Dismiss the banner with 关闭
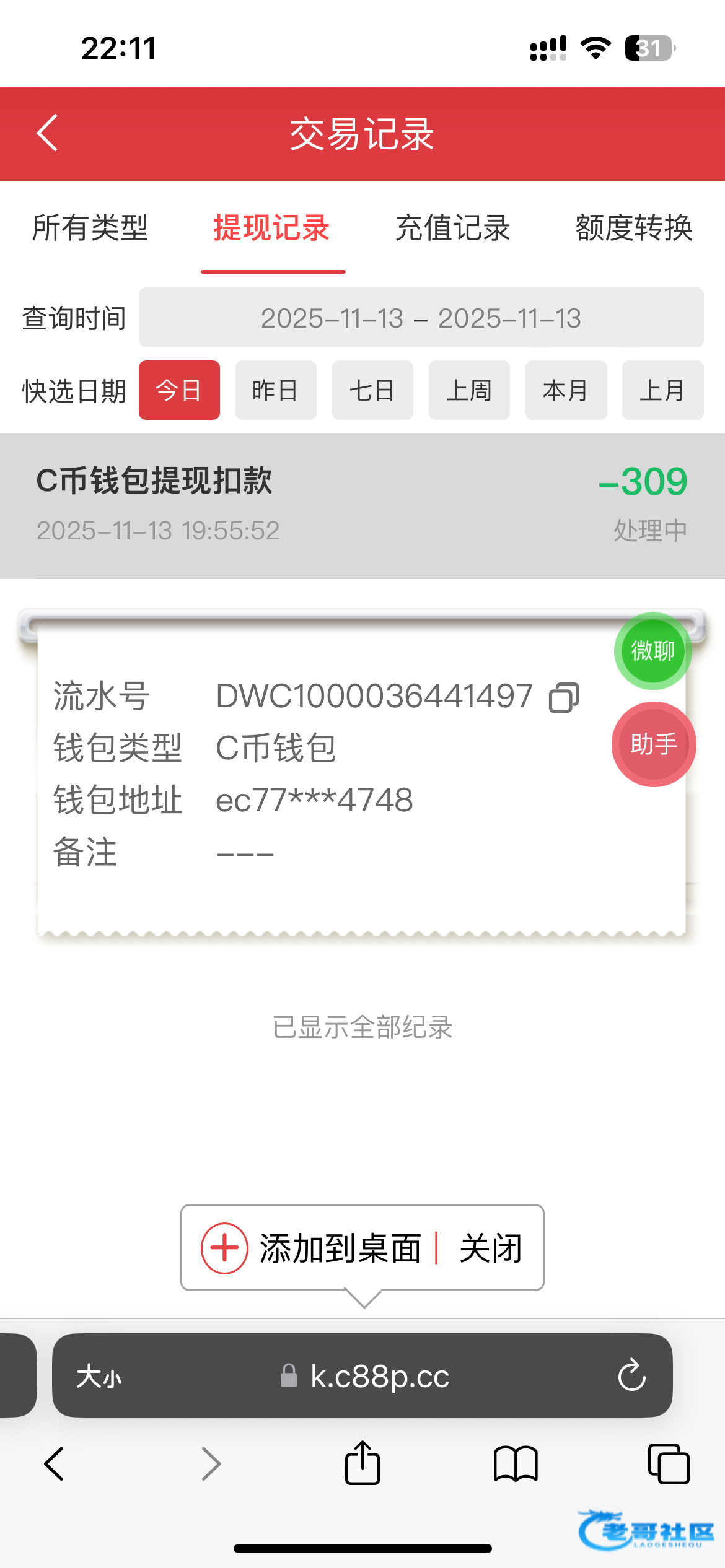Screen dimensions: 725x1568 (491, 1248)
